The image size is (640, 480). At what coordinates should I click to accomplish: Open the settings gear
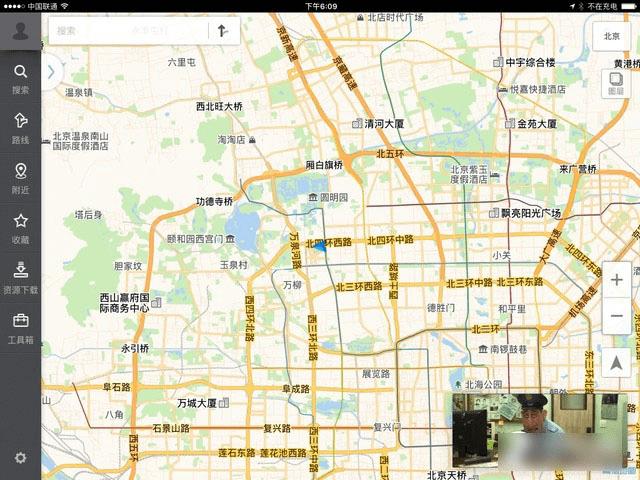pyautogui.click(x=20, y=458)
